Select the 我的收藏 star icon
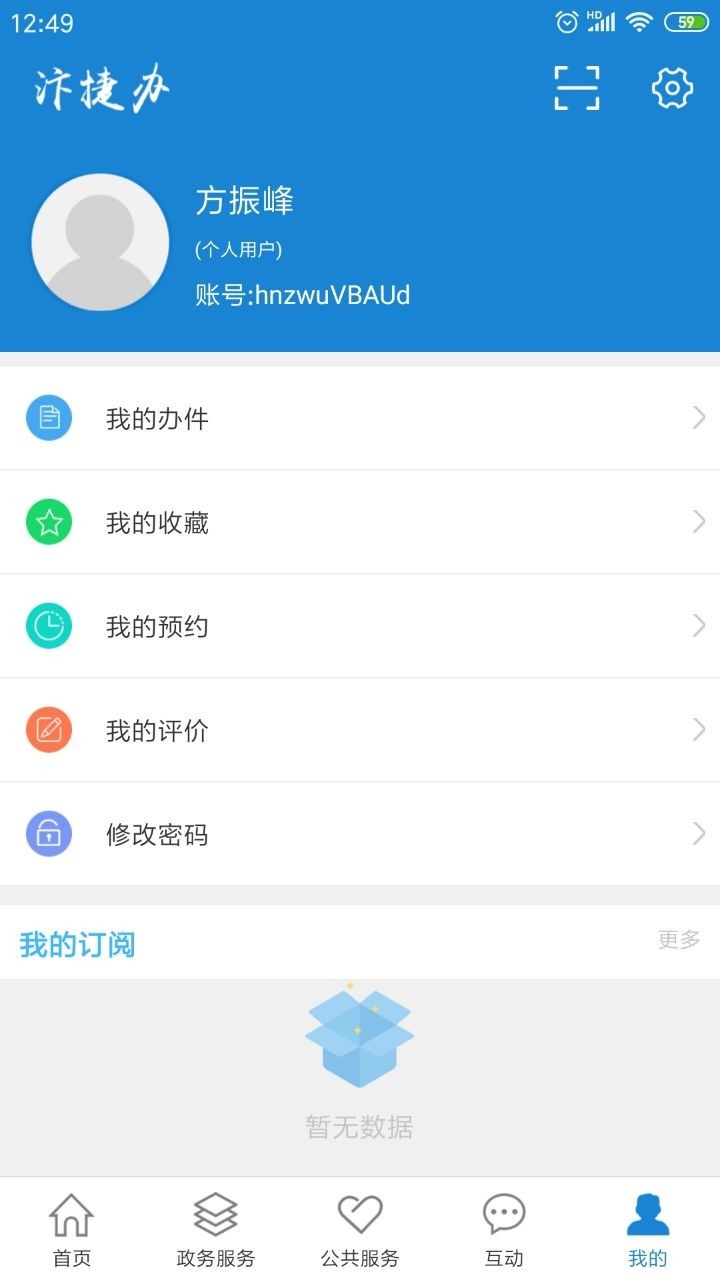720x1280 pixels. pos(48,522)
